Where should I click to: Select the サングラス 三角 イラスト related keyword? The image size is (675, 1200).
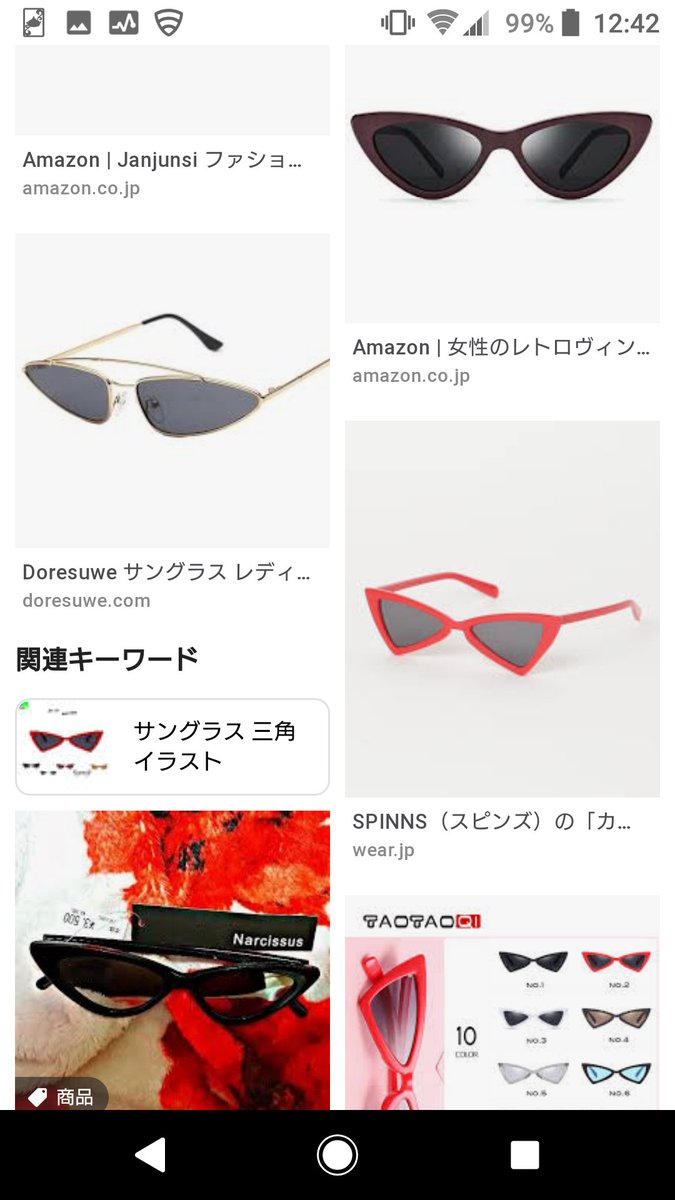pyautogui.click(x=172, y=746)
